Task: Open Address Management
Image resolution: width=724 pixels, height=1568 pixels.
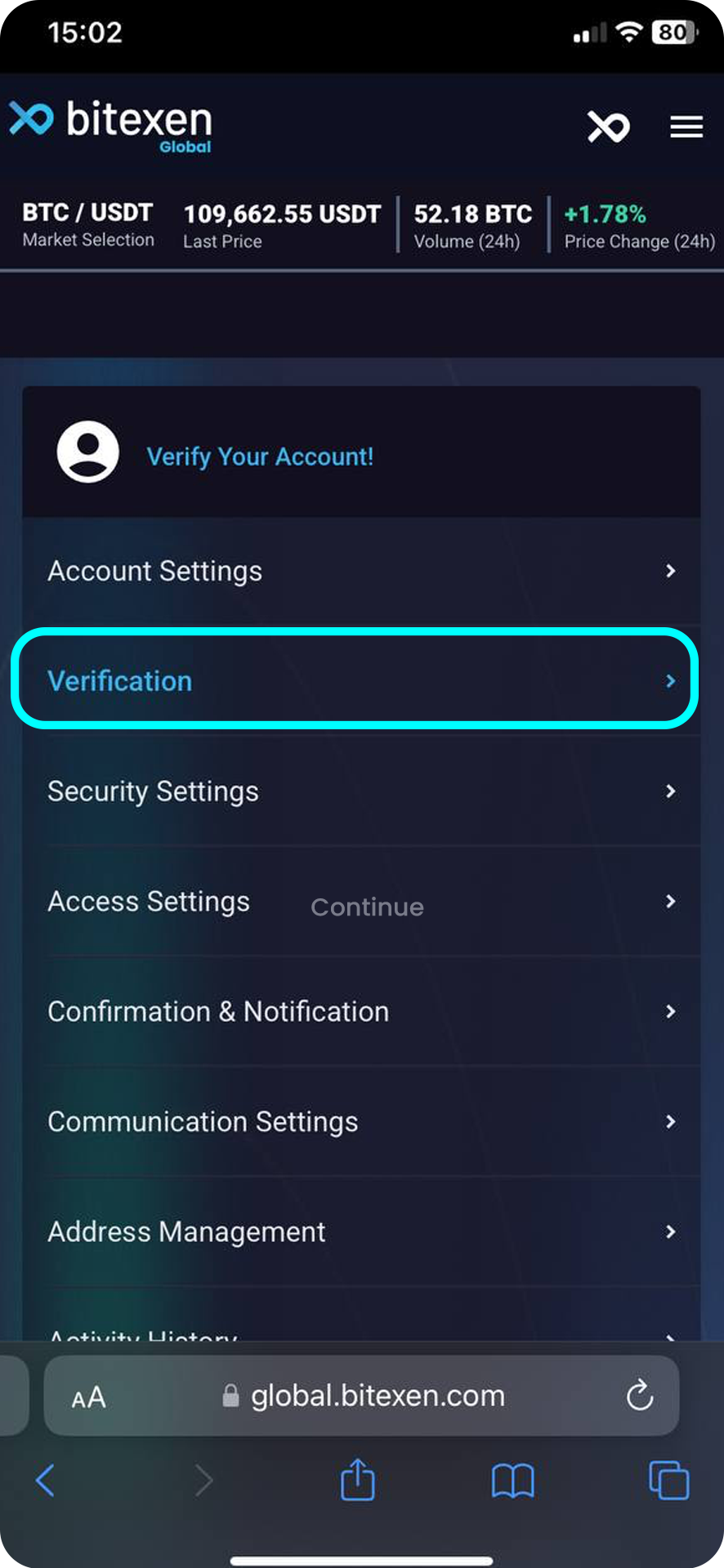Action: tap(361, 1232)
